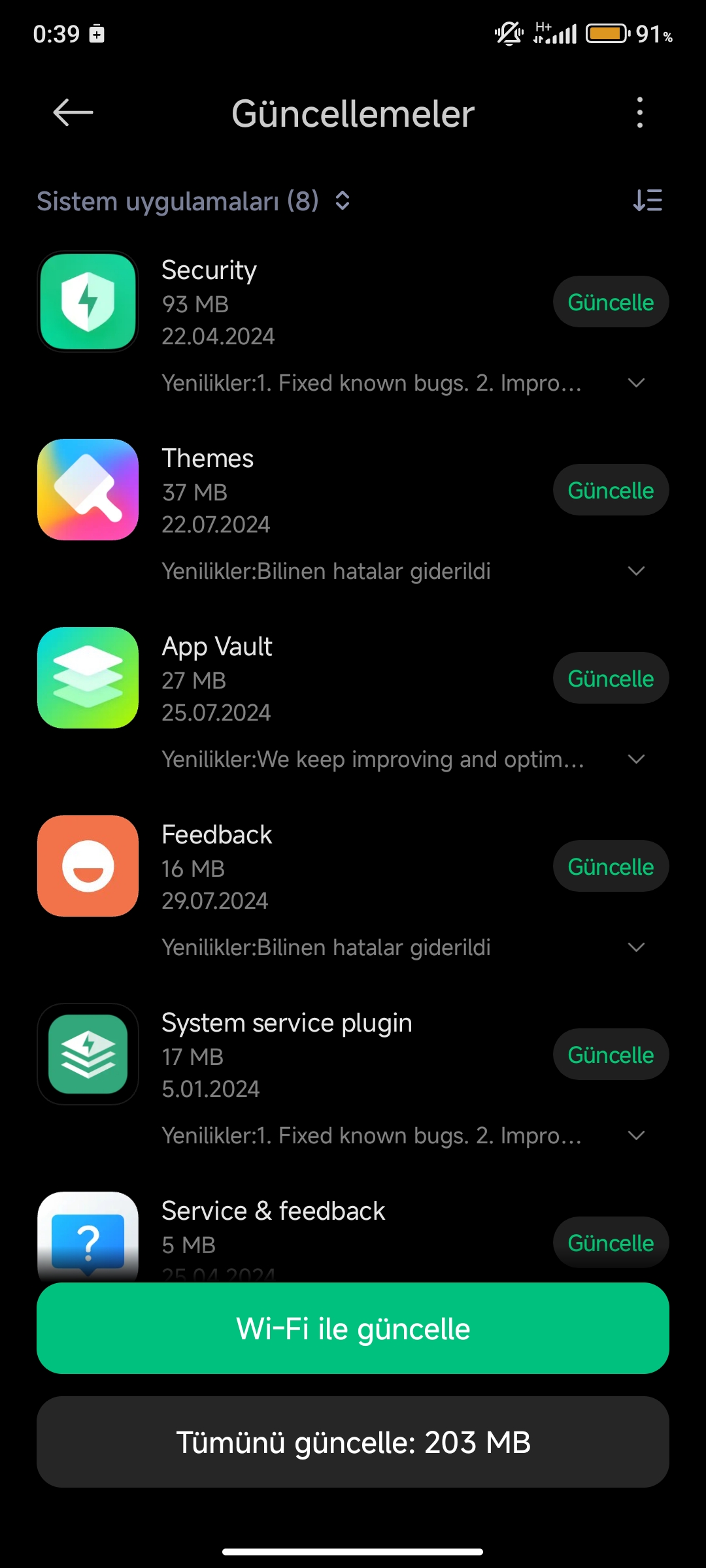Expand App Vault's Yenilikler changelog

pos(636,759)
